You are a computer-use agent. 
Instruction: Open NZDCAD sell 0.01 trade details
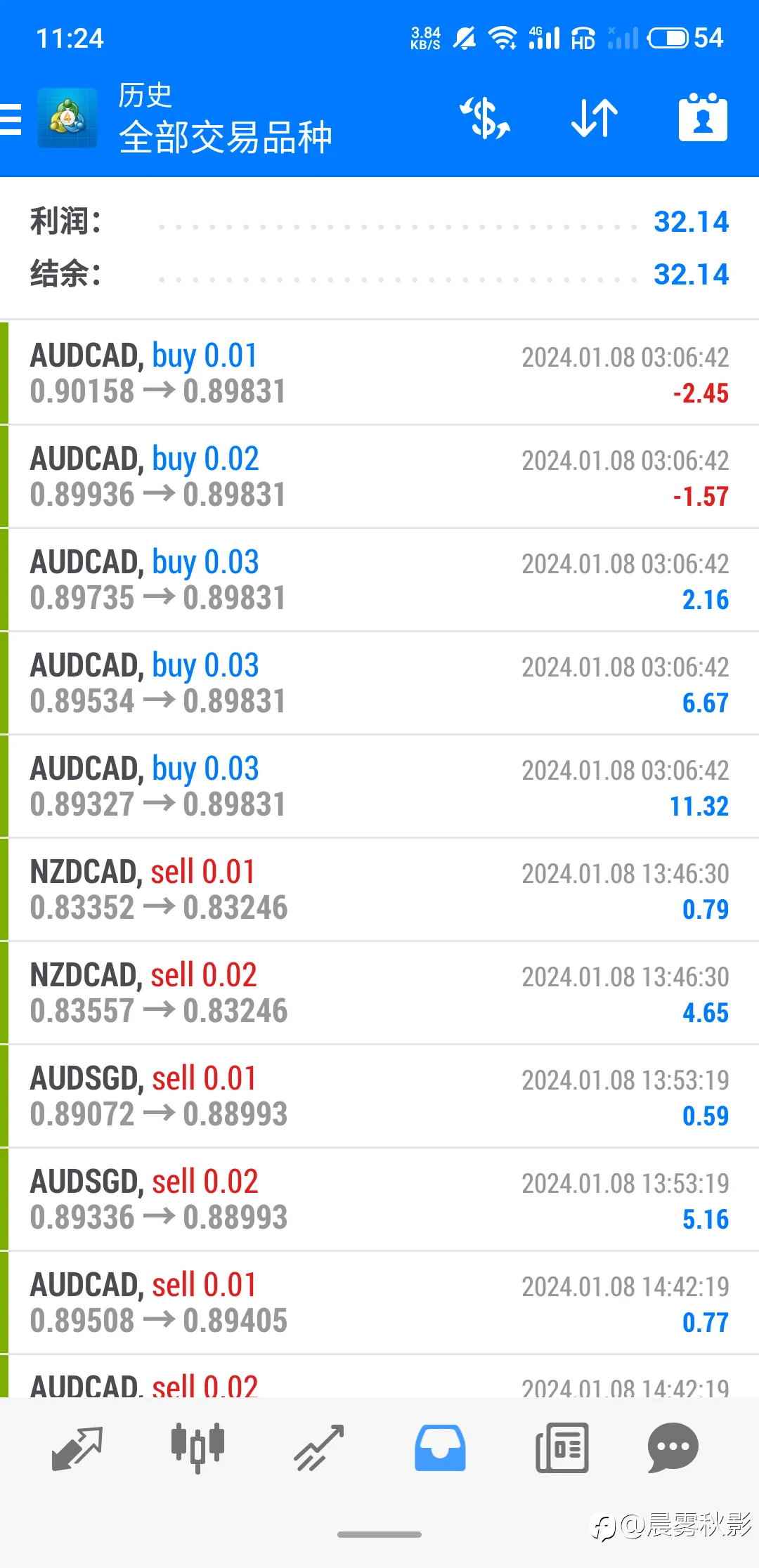point(379,889)
